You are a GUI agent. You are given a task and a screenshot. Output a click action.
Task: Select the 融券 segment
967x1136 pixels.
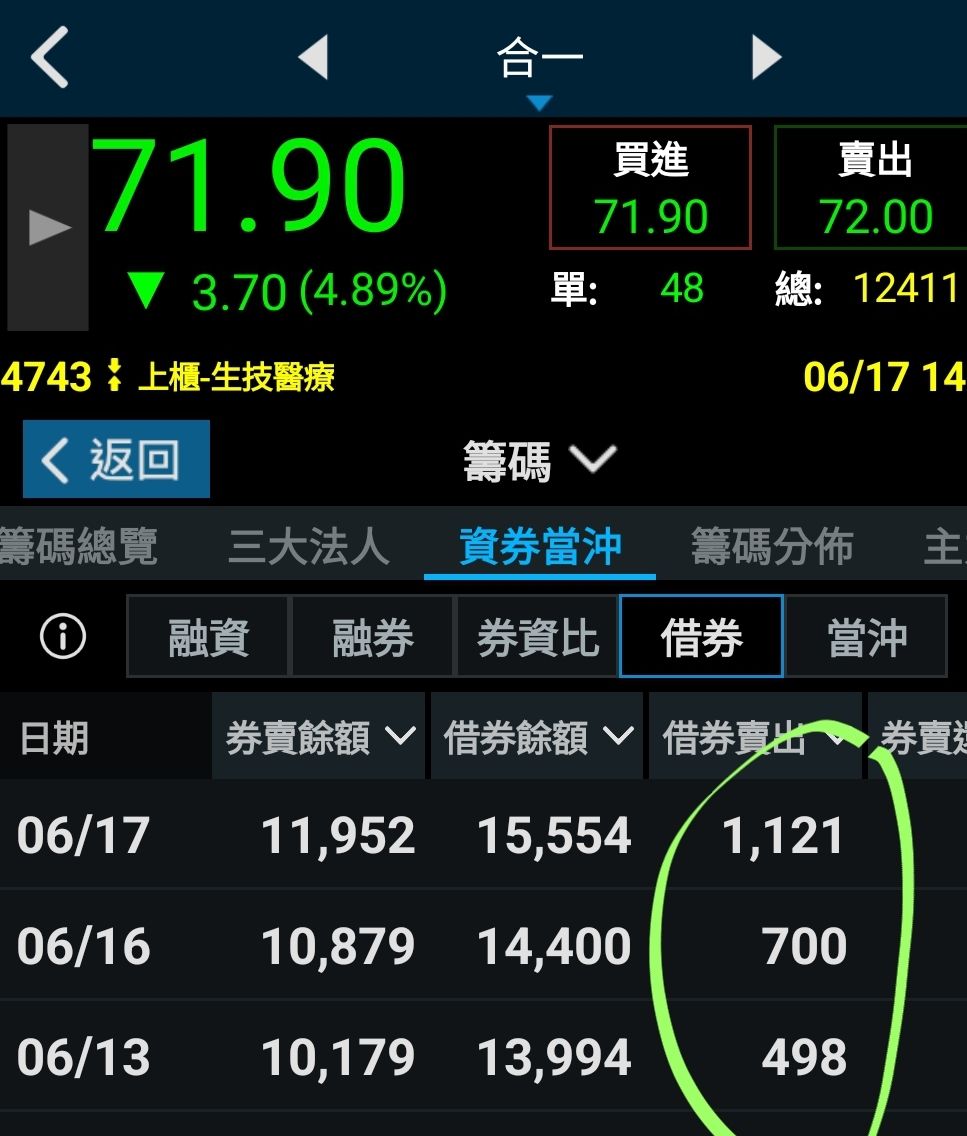point(372,637)
